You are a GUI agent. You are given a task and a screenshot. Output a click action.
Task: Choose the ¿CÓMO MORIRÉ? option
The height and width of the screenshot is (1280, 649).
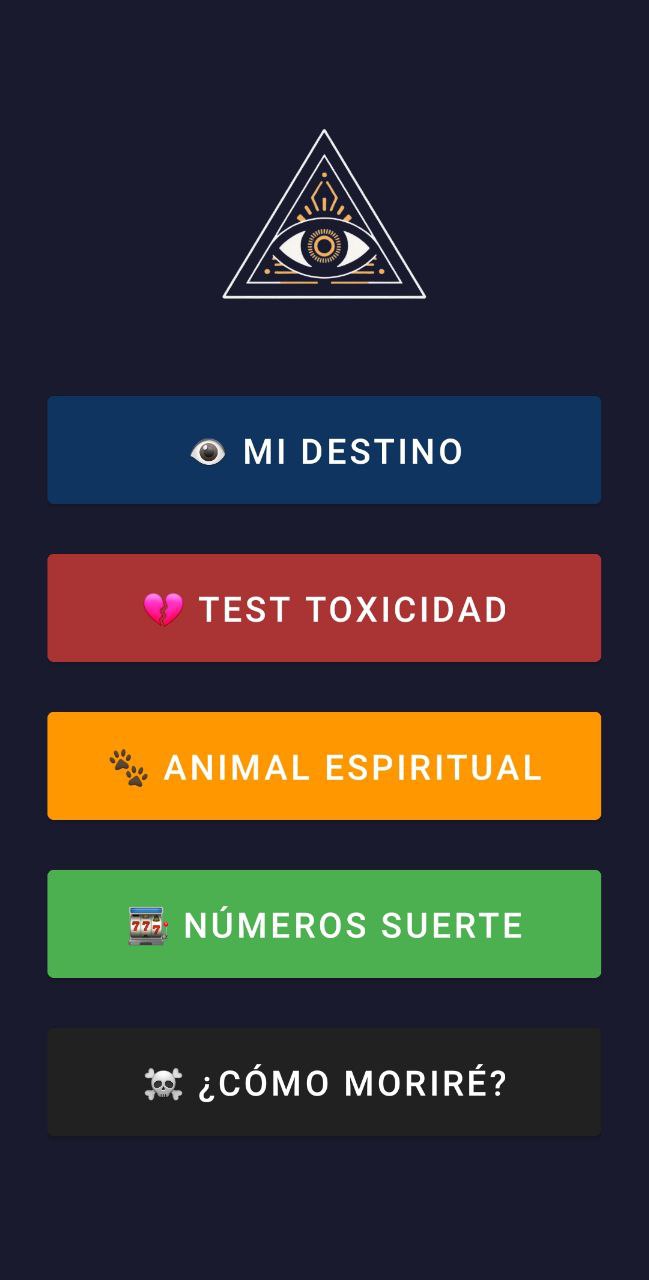[324, 1082]
